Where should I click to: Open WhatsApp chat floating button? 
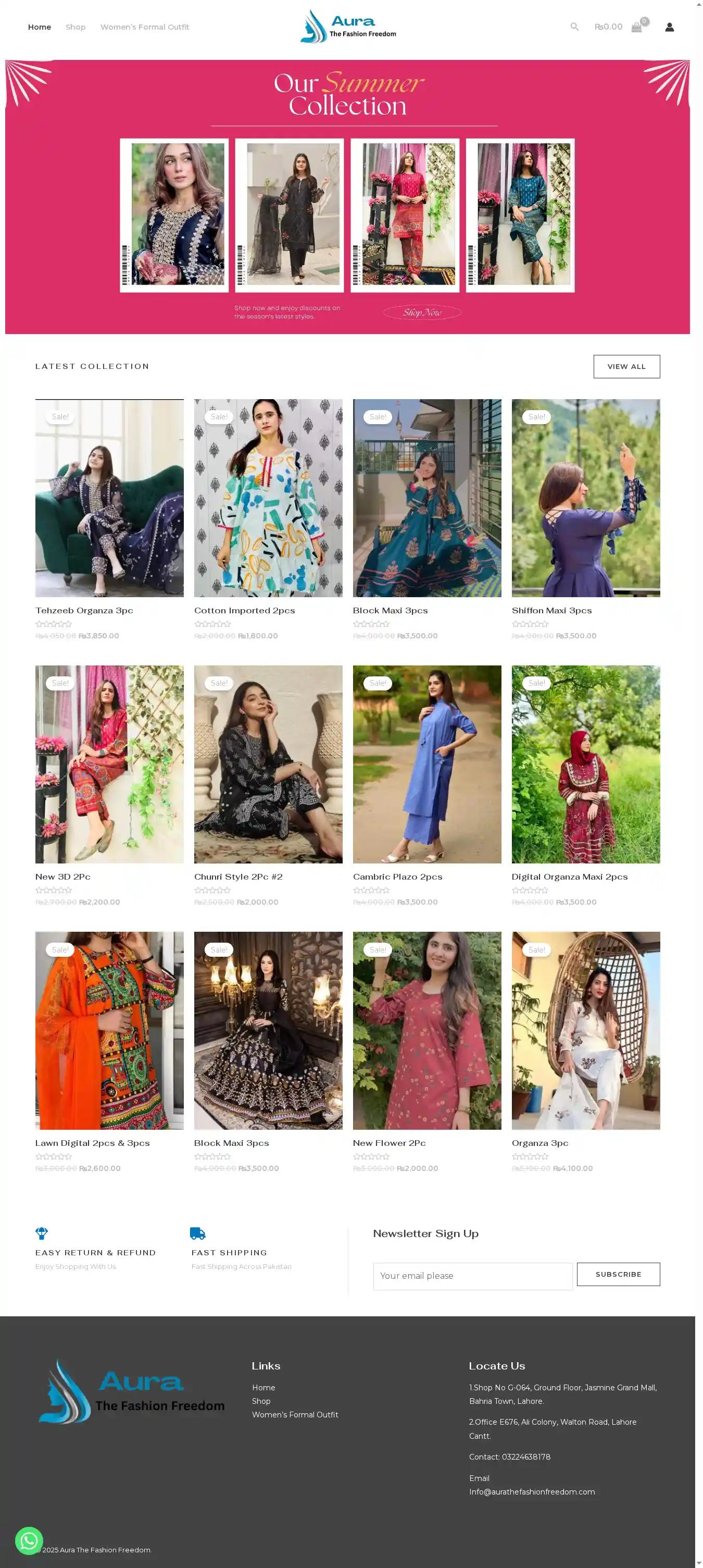pos(29,1540)
